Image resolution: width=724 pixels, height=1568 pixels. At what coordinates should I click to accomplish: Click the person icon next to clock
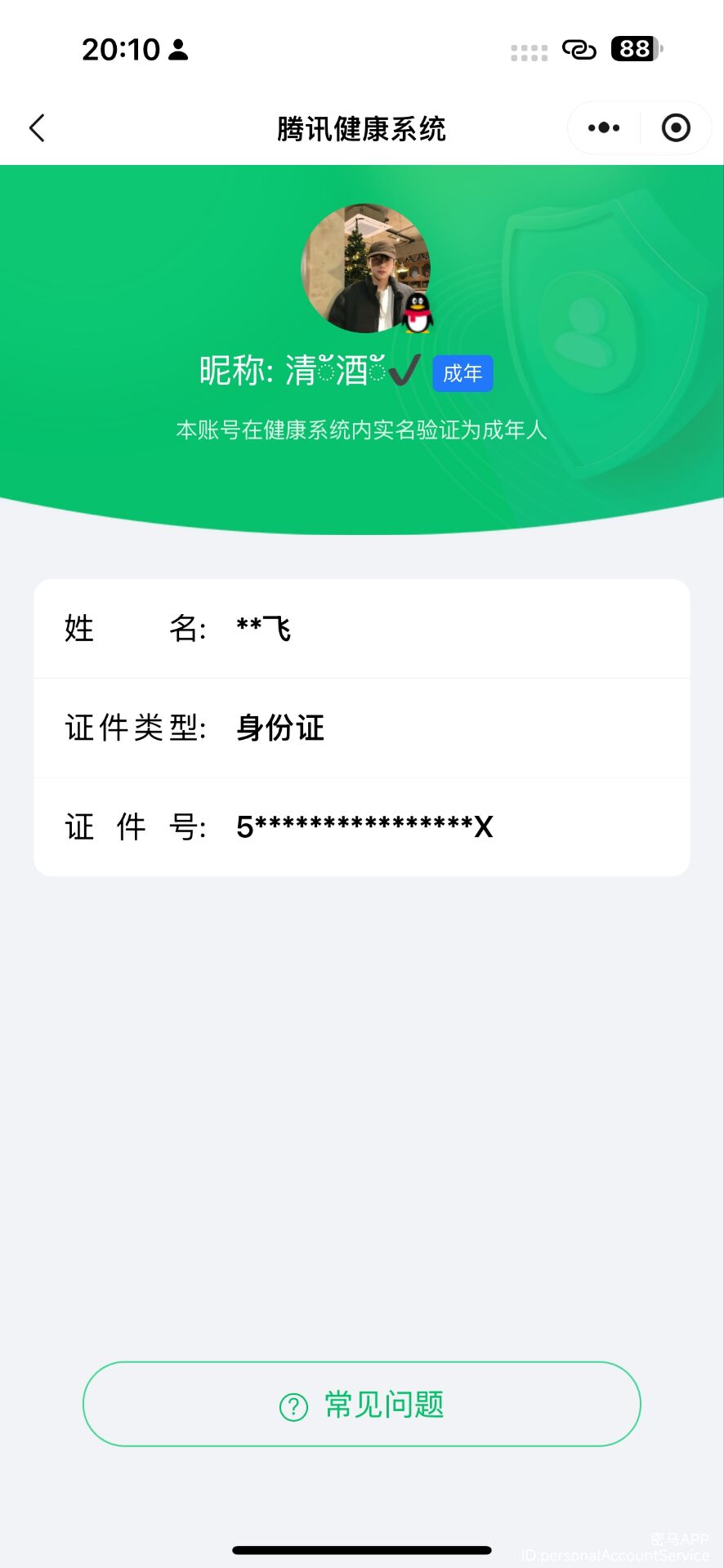tap(177, 51)
